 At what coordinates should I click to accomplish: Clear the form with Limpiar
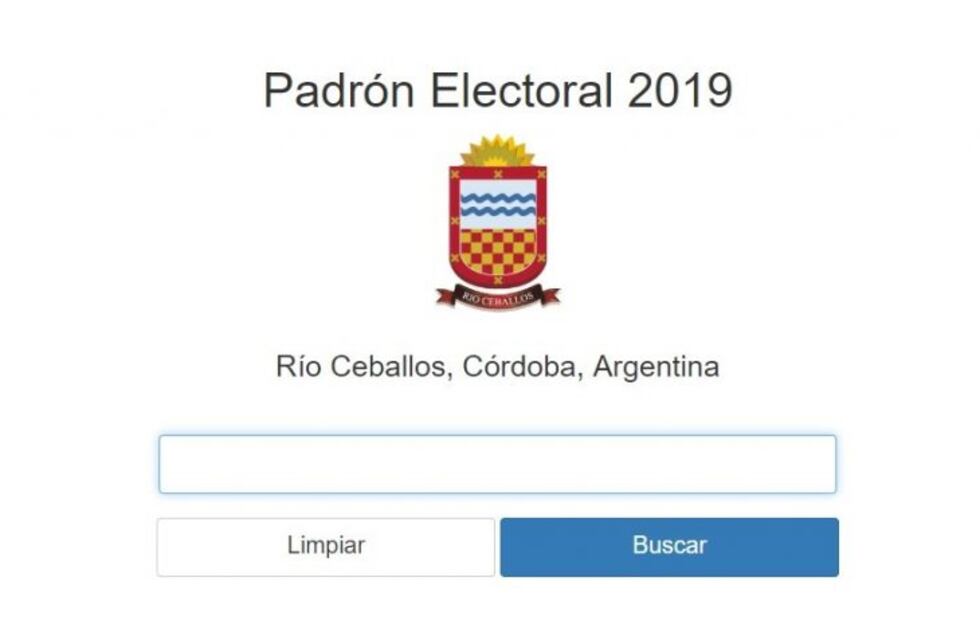pos(326,546)
